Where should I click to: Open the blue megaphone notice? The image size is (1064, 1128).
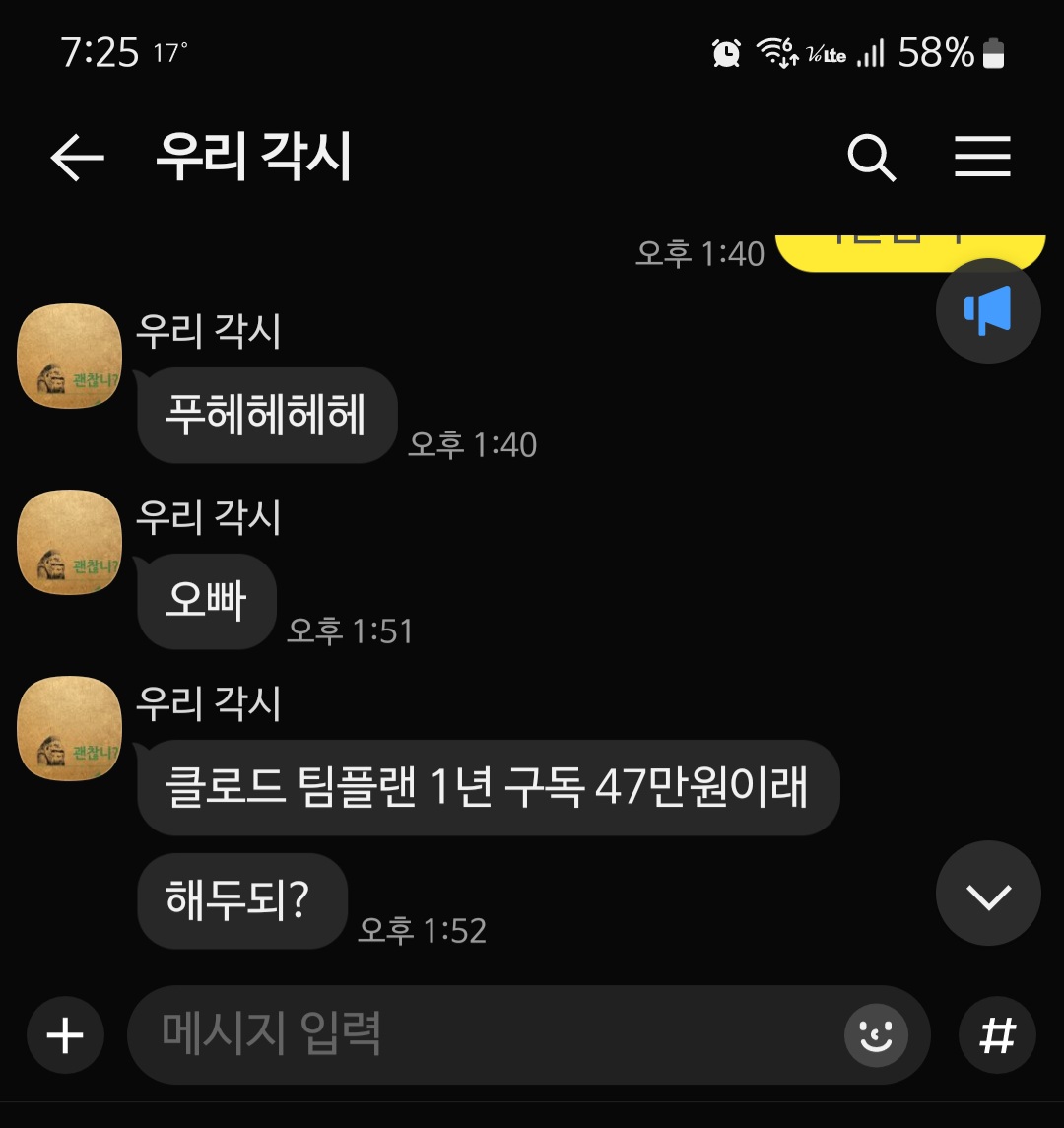[987, 310]
